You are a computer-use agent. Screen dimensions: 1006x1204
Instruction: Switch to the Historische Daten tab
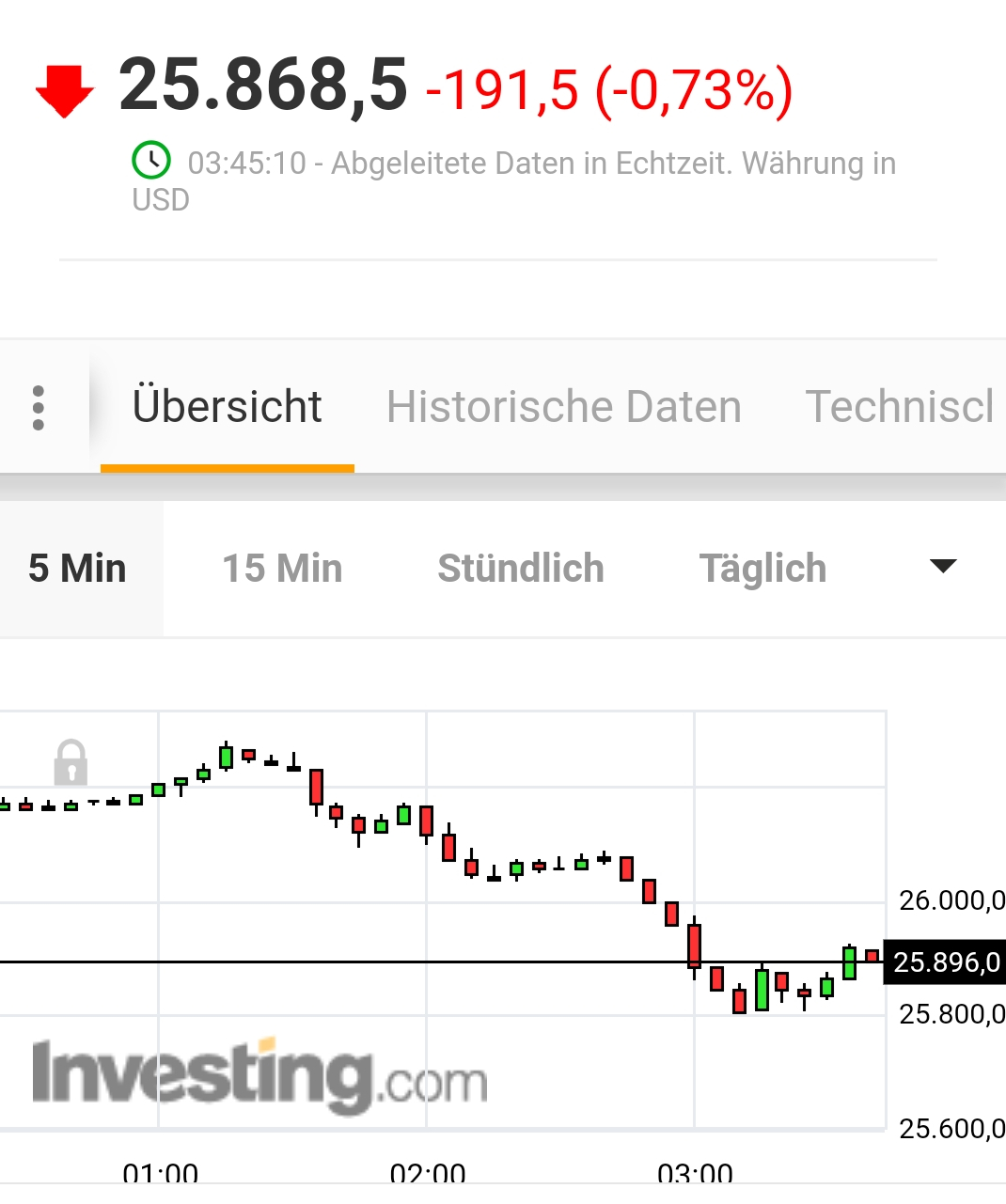pyautogui.click(x=563, y=406)
